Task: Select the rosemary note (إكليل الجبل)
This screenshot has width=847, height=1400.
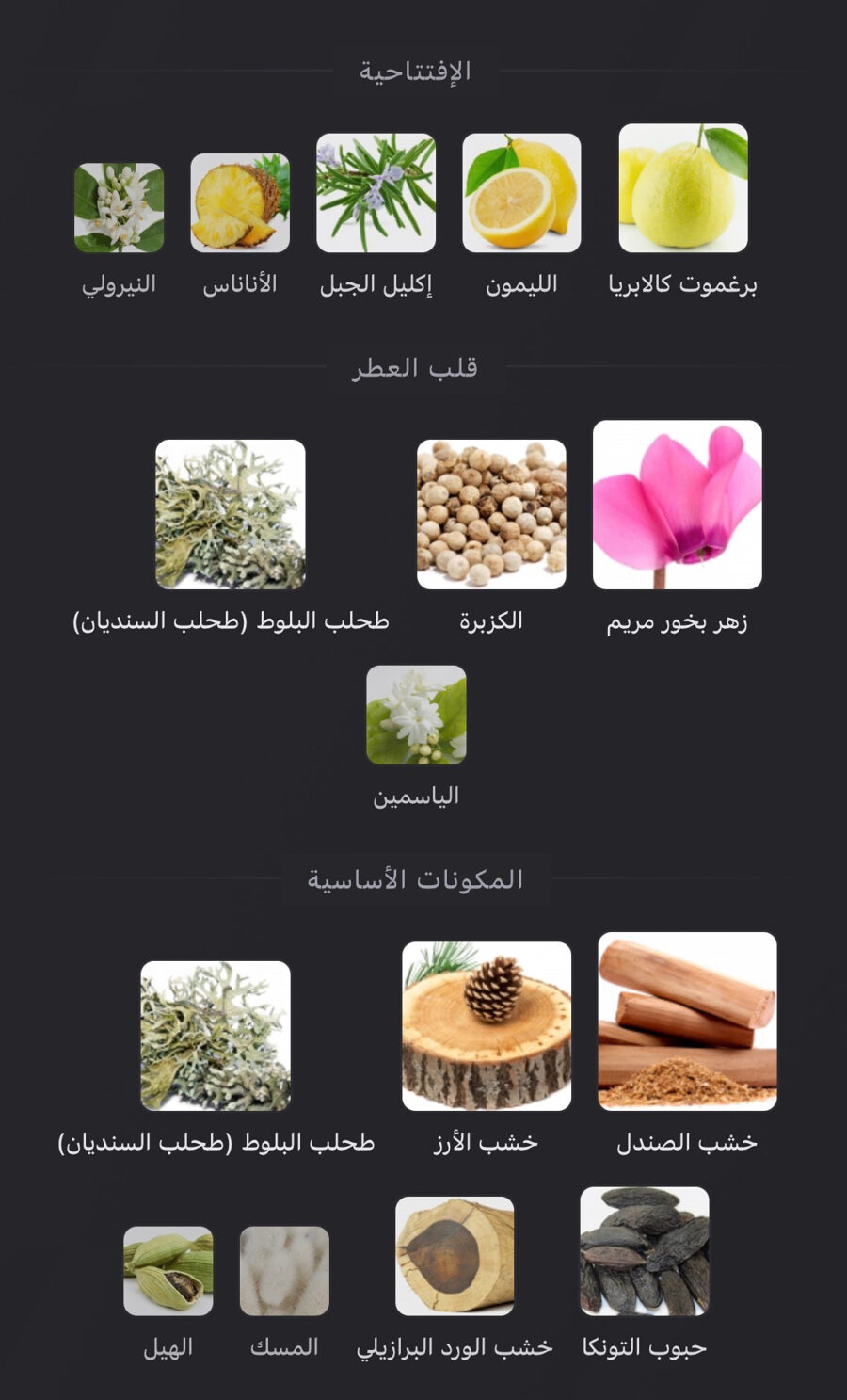Action: pyautogui.click(x=376, y=193)
